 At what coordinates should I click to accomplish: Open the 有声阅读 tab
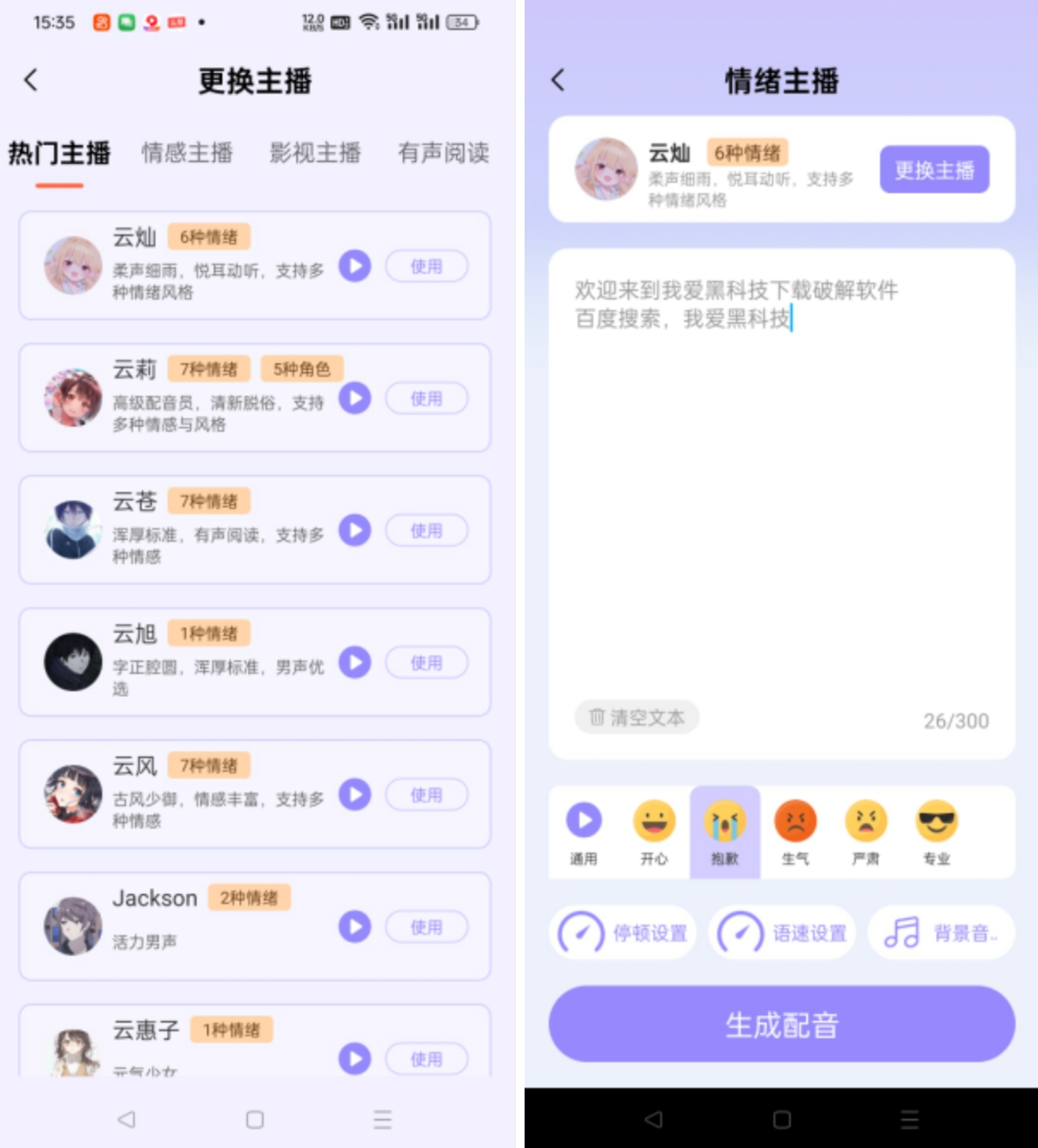coord(443,153)
